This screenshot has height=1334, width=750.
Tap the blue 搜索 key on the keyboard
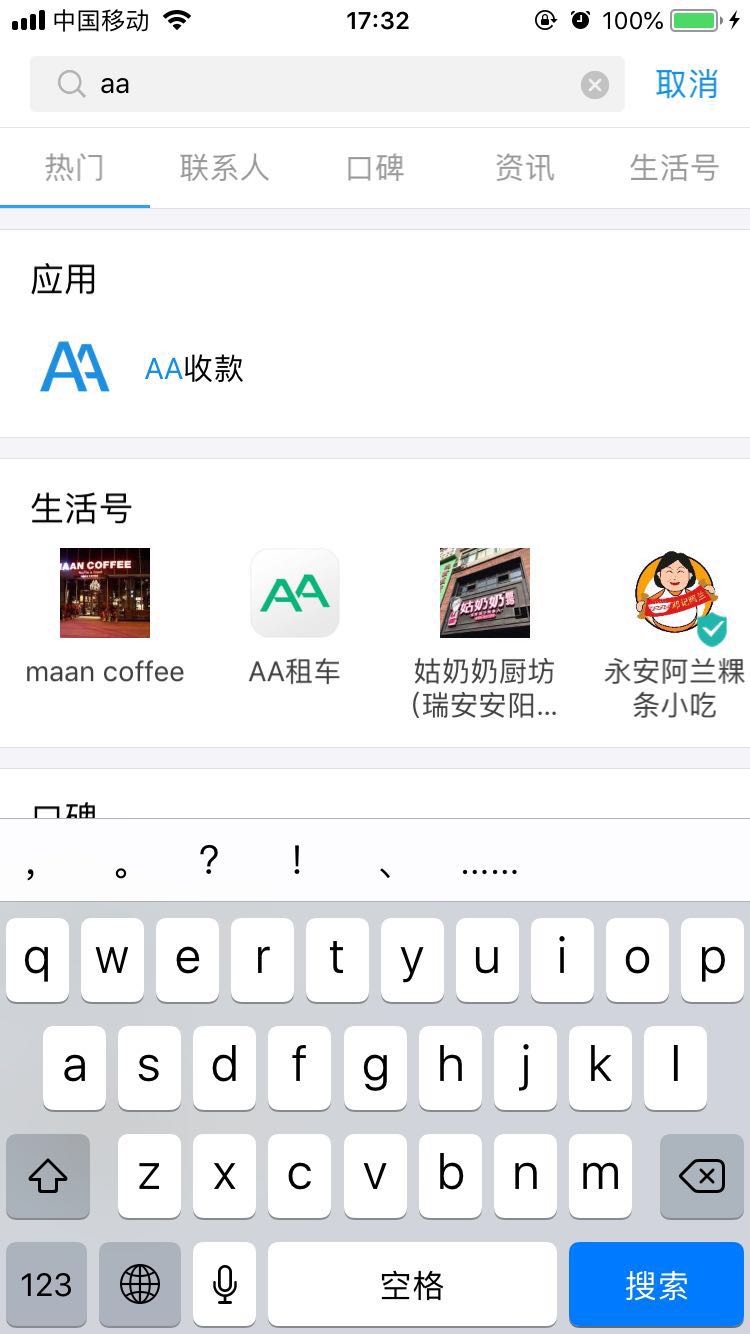point(656,1285)
